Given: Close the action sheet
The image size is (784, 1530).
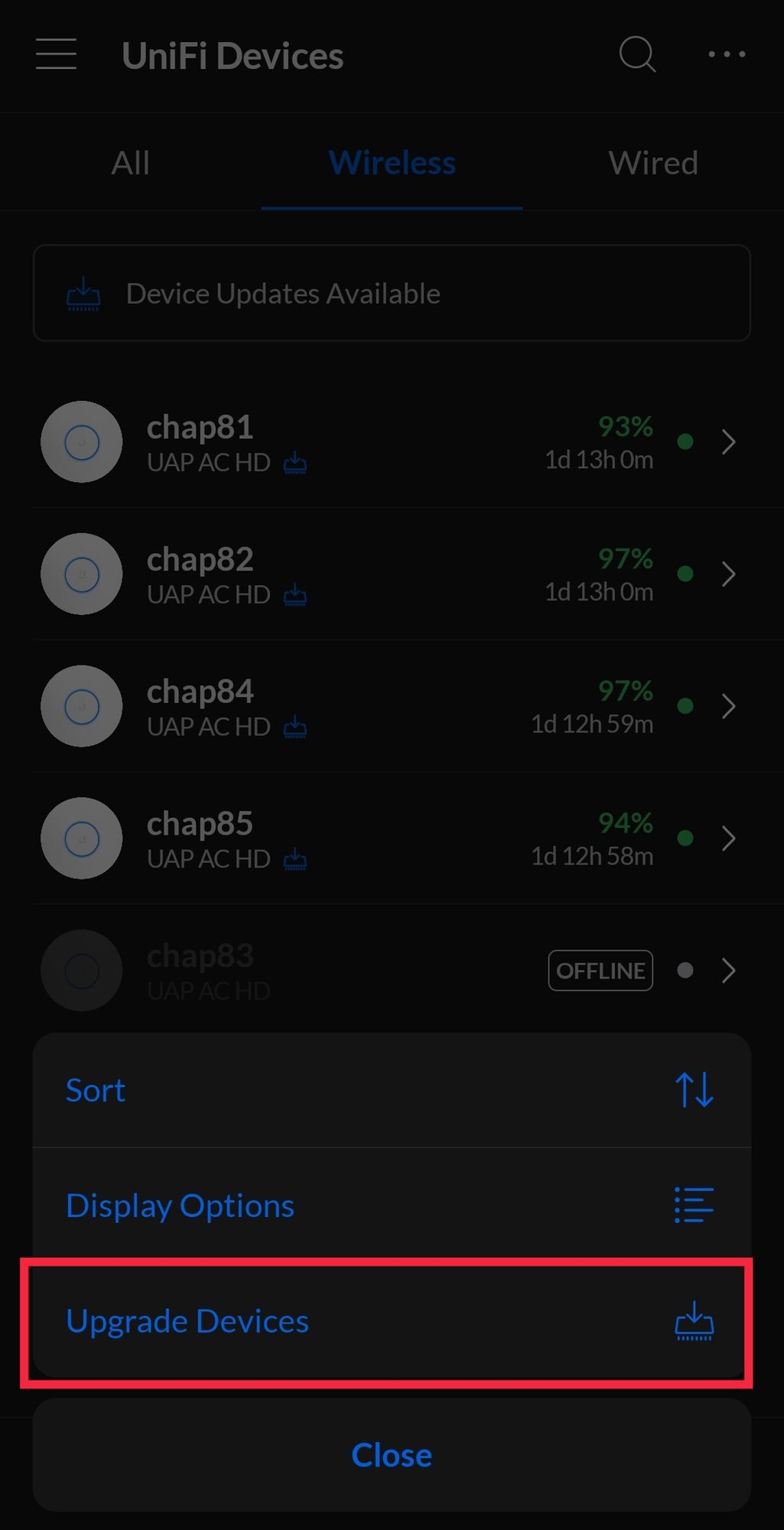Looking at the screenshot, I should click(392, 1455).
